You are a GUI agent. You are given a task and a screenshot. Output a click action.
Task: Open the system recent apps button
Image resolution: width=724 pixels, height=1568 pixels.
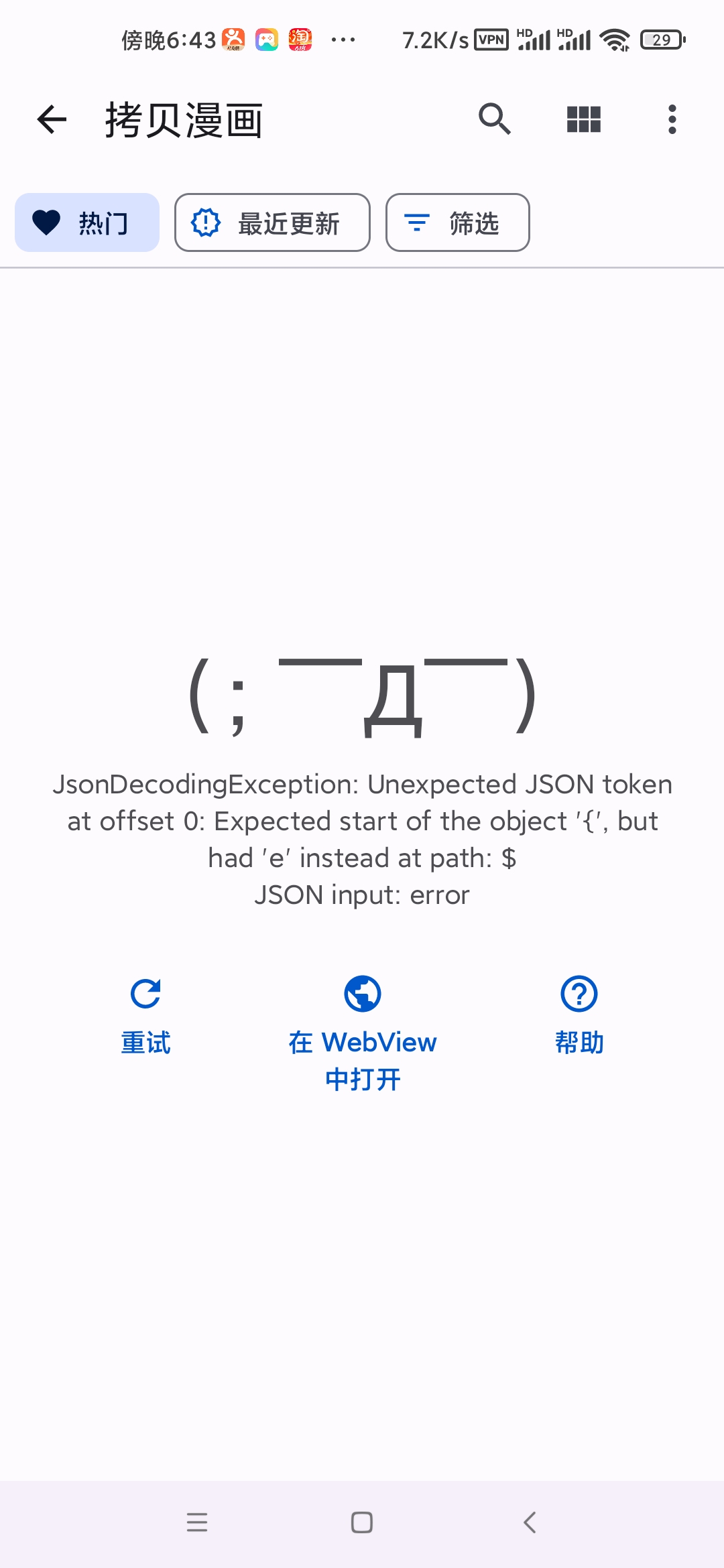[x=197, y=1522]
